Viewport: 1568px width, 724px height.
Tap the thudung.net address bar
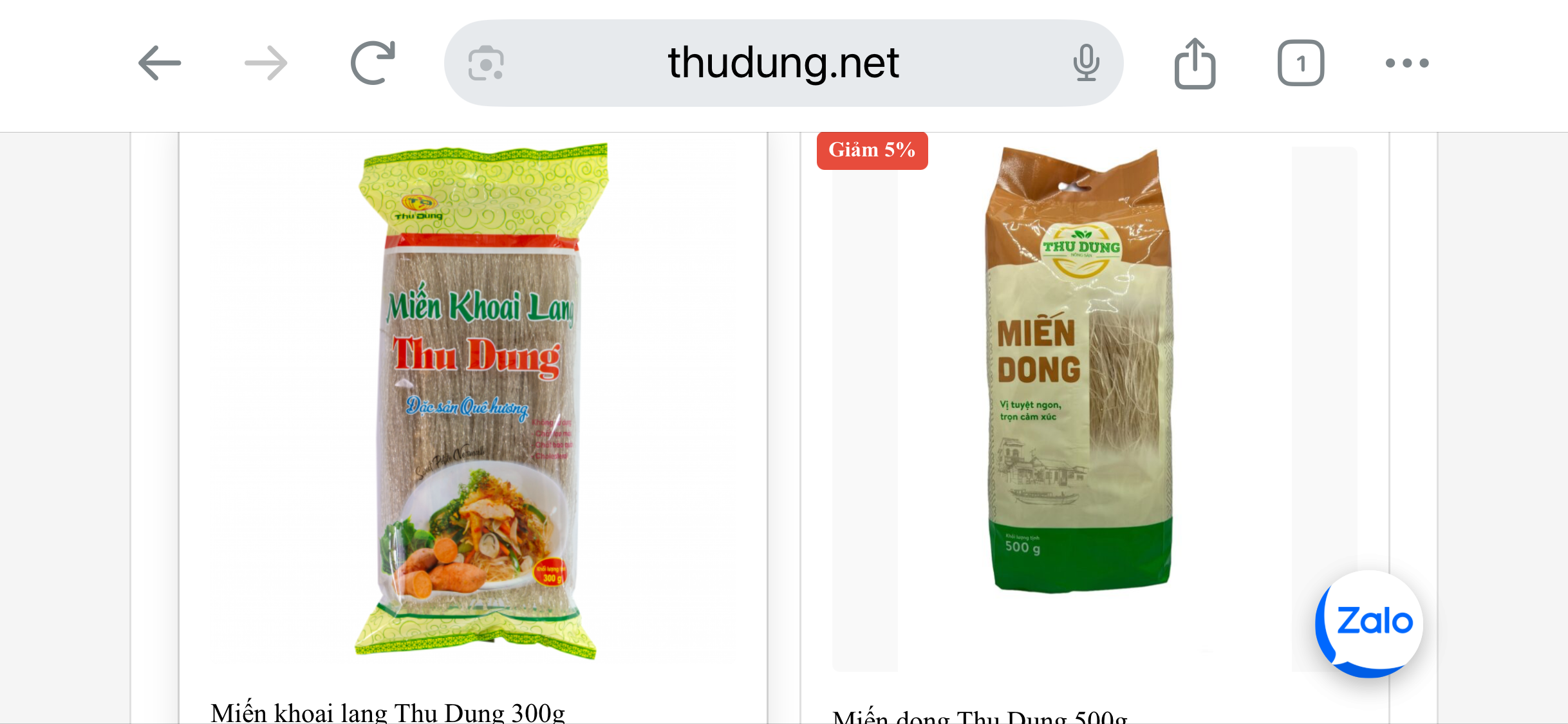pos(783,63)
